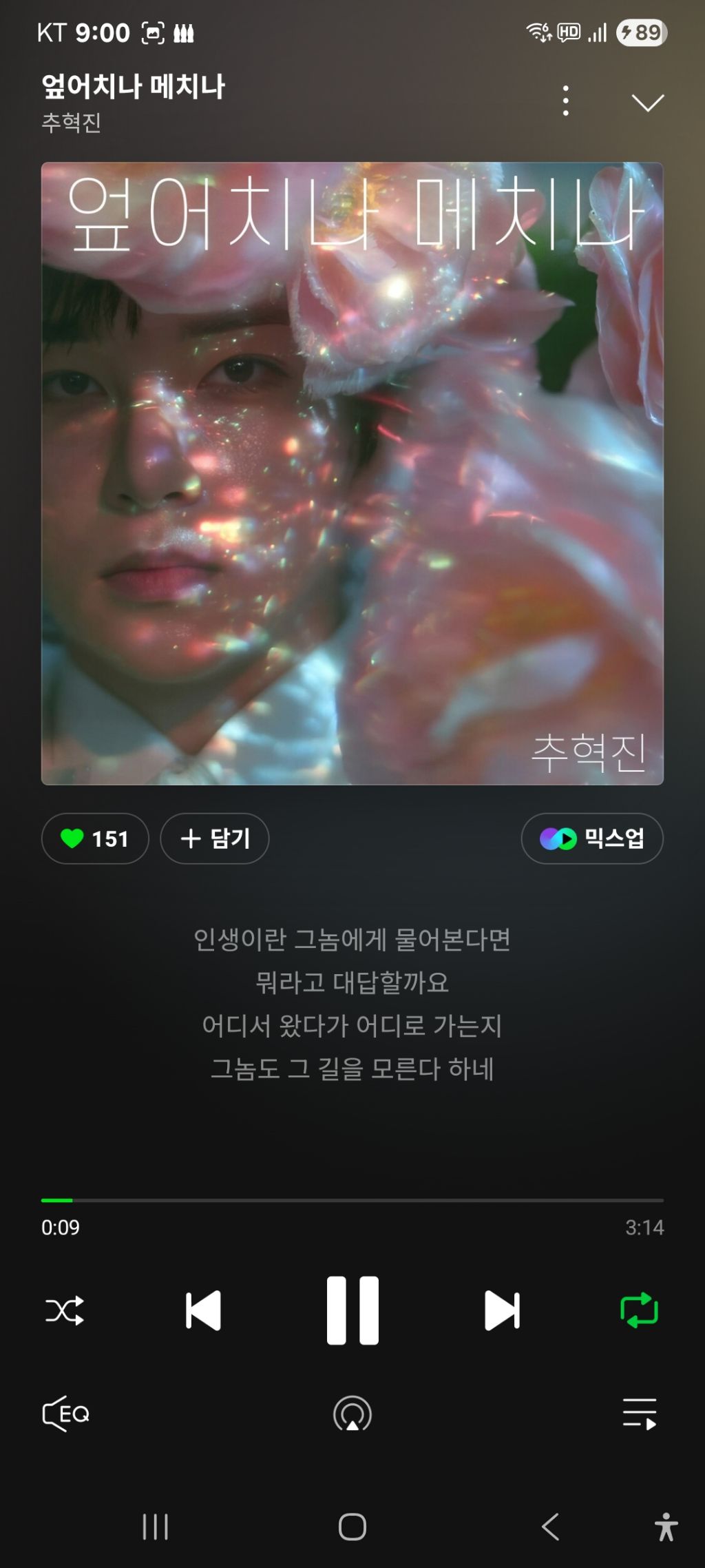Open the current playlist queue
The height and width of the screenshot is (1568, 705).
(640, 1414)
